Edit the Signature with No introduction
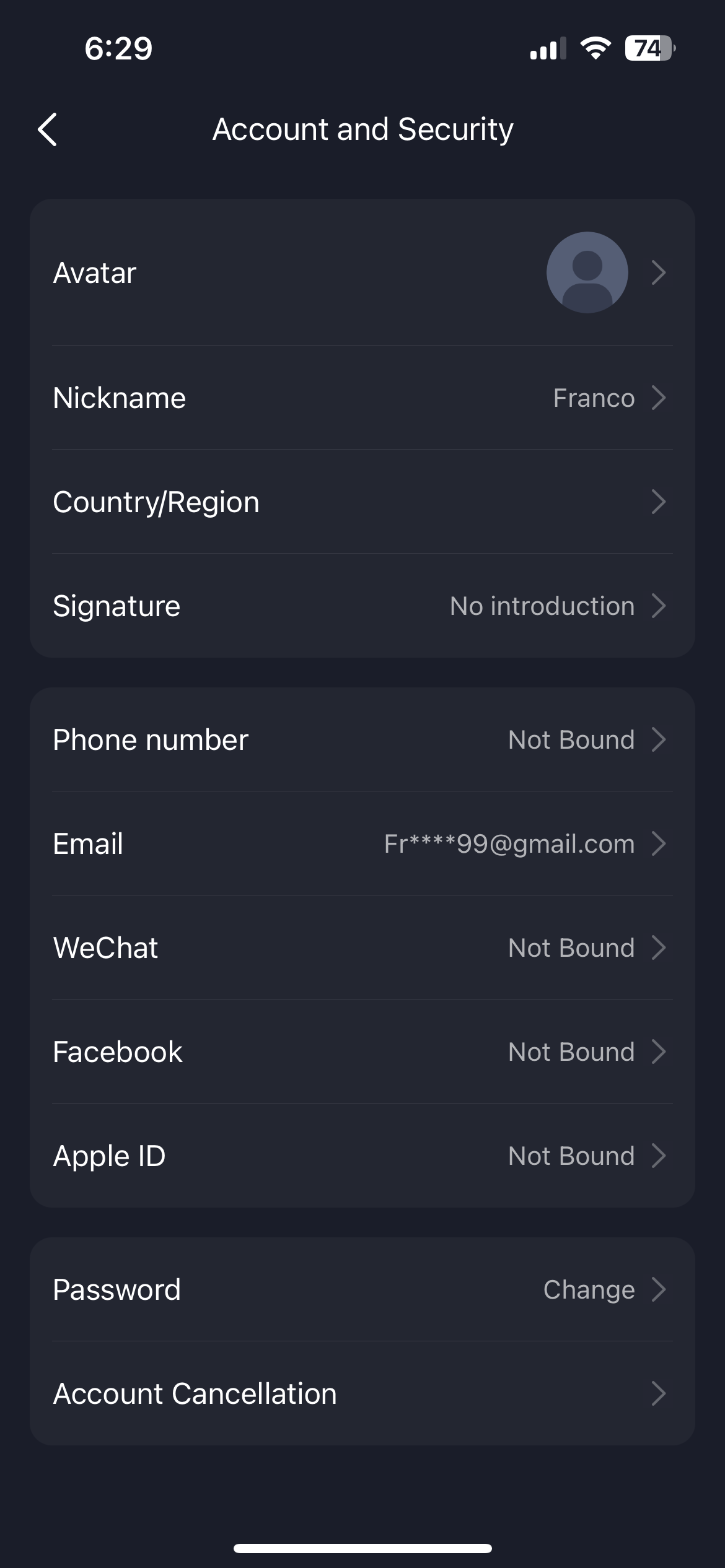 pyautogui.click(x=362, y=606)
